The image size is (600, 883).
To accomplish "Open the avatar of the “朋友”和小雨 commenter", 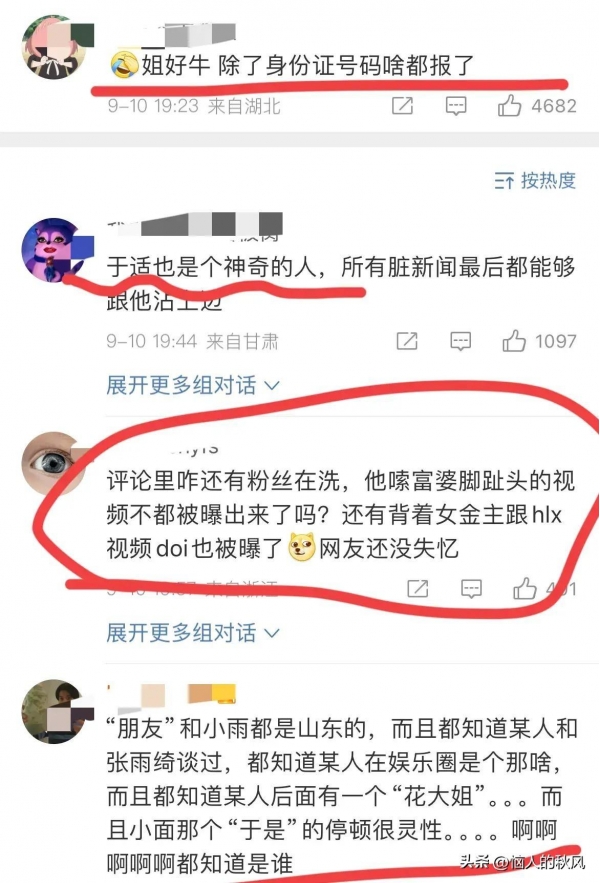I will [x=52, y=712].
